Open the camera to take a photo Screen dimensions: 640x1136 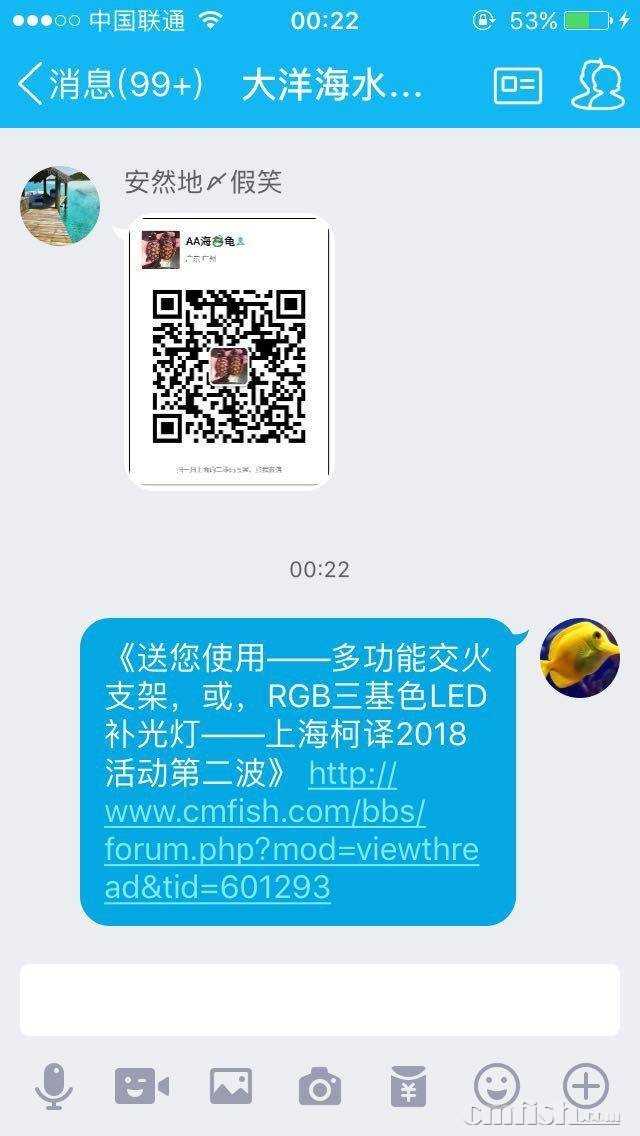320,1086
